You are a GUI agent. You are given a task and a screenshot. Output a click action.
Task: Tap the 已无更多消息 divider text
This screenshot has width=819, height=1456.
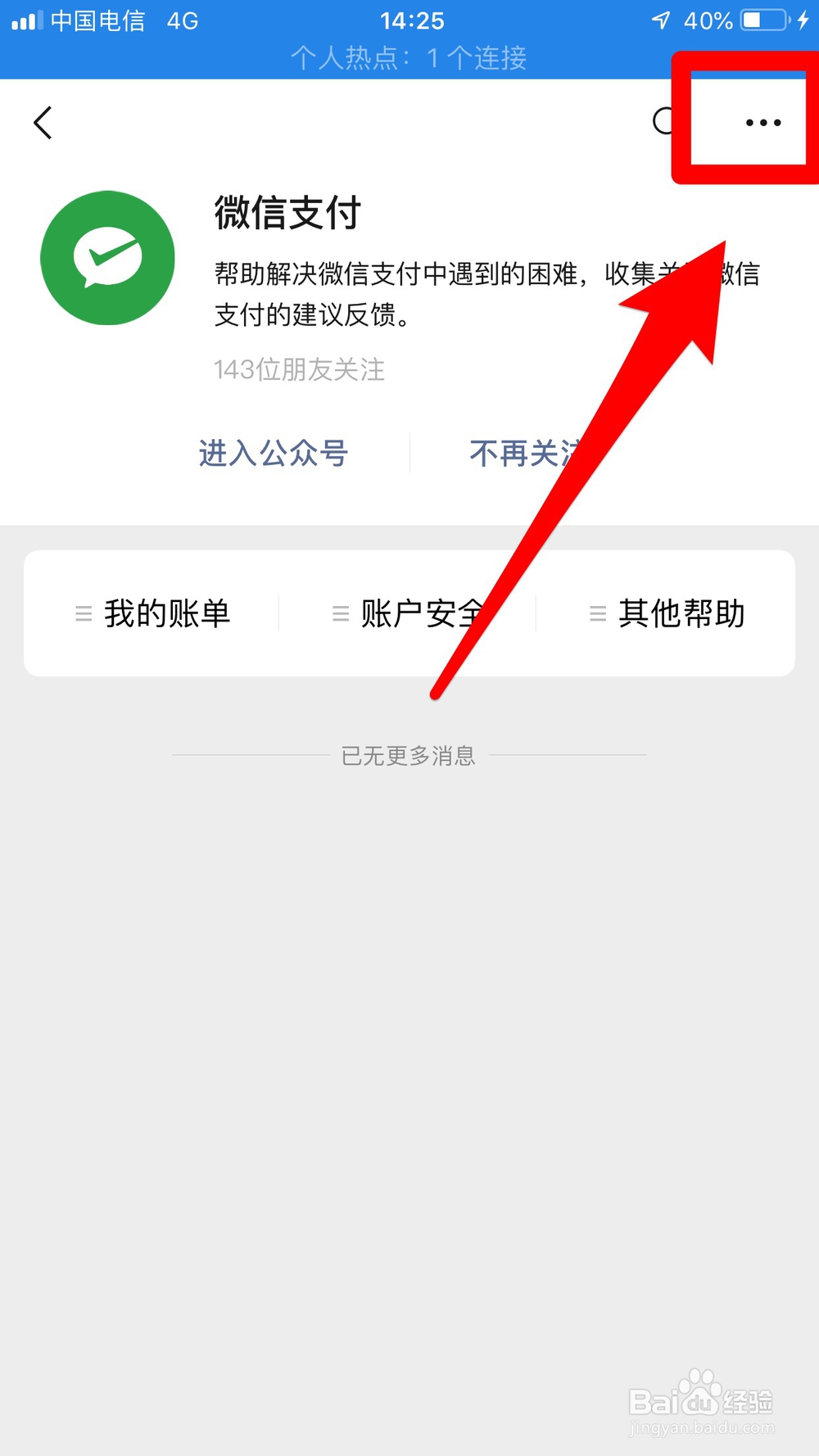click(x=409, y=756)
